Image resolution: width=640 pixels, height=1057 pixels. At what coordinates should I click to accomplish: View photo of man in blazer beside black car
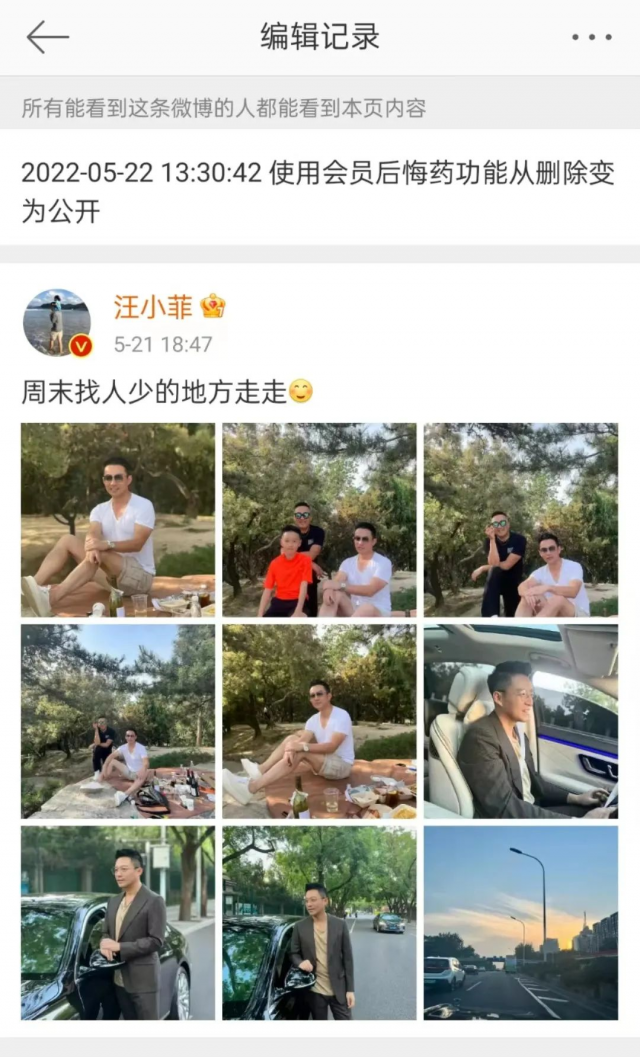(x=118, y=922)
